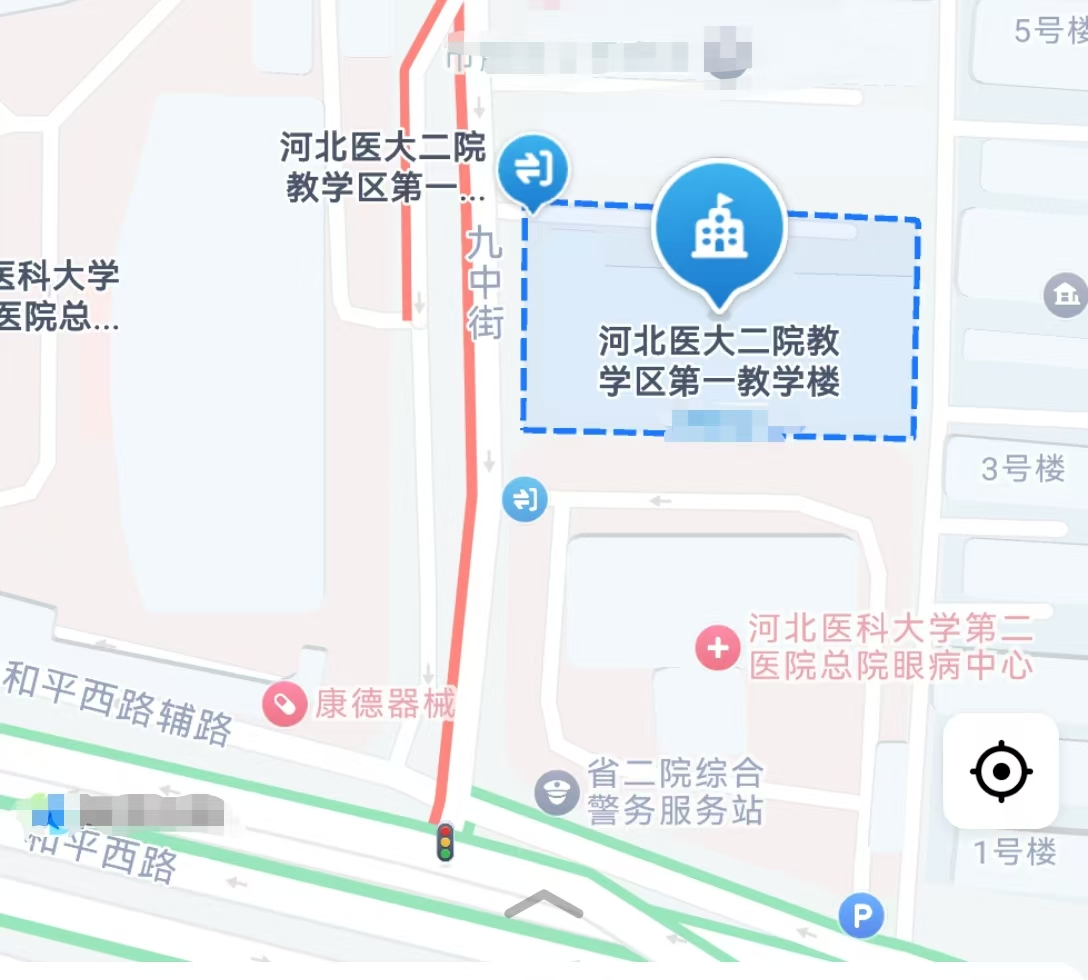Recenter map on my location
Image resolution: width=1088 pixels, height=980 pixels.
pyautogui.click(x=1001, y=771)
